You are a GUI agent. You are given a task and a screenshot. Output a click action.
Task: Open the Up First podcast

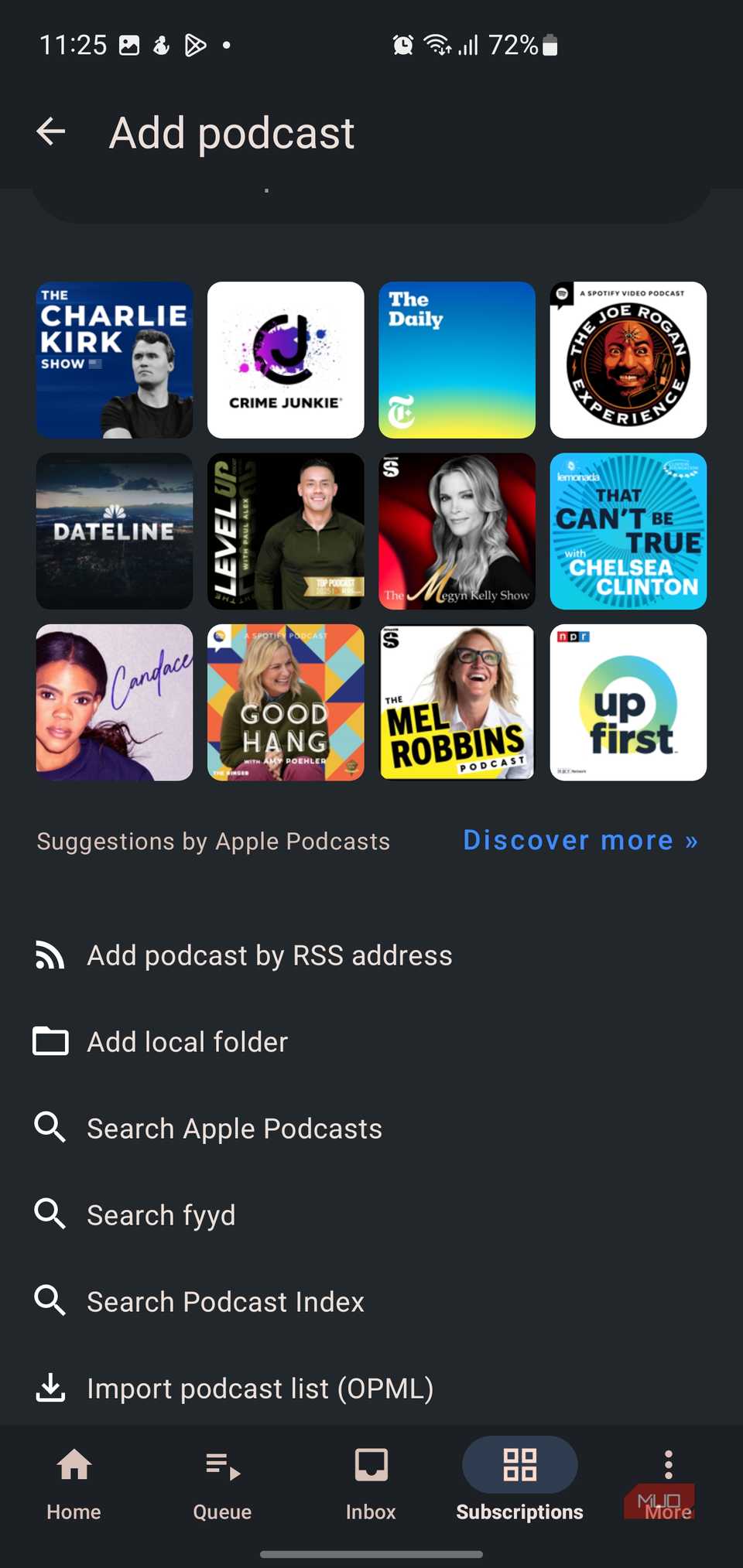click(628, 702)
